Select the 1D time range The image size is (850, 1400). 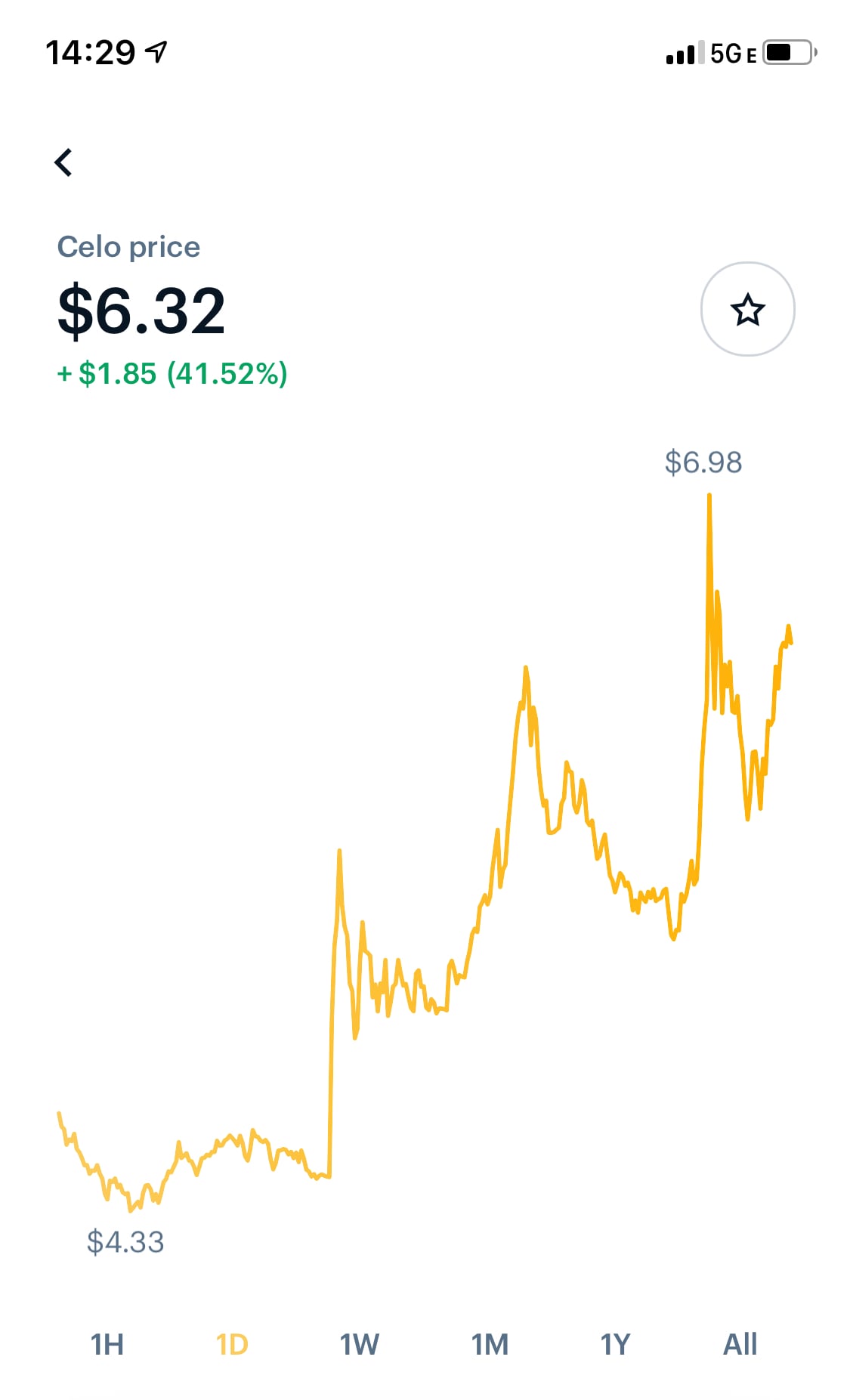pos(232,1344)
